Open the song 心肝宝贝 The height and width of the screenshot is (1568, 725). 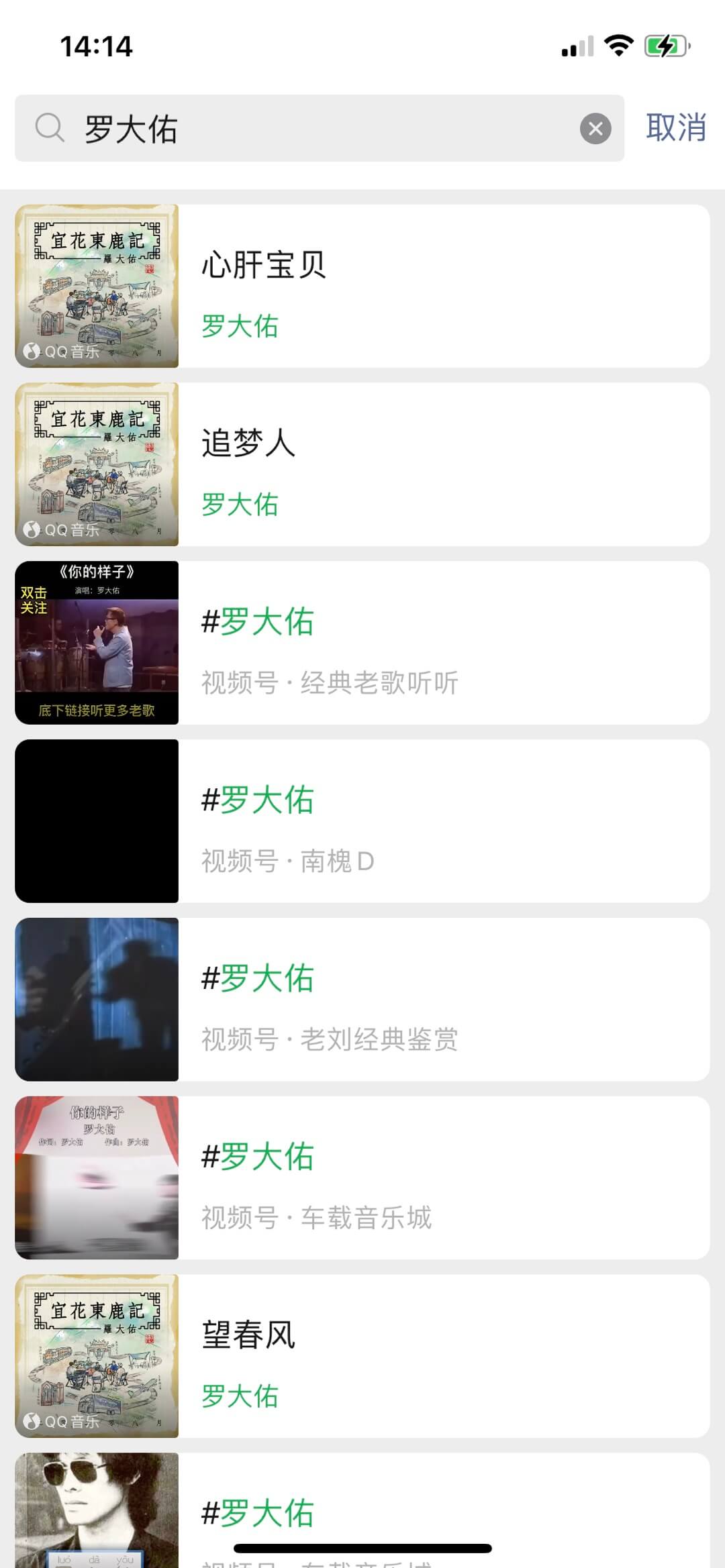[x=362, y=286]
